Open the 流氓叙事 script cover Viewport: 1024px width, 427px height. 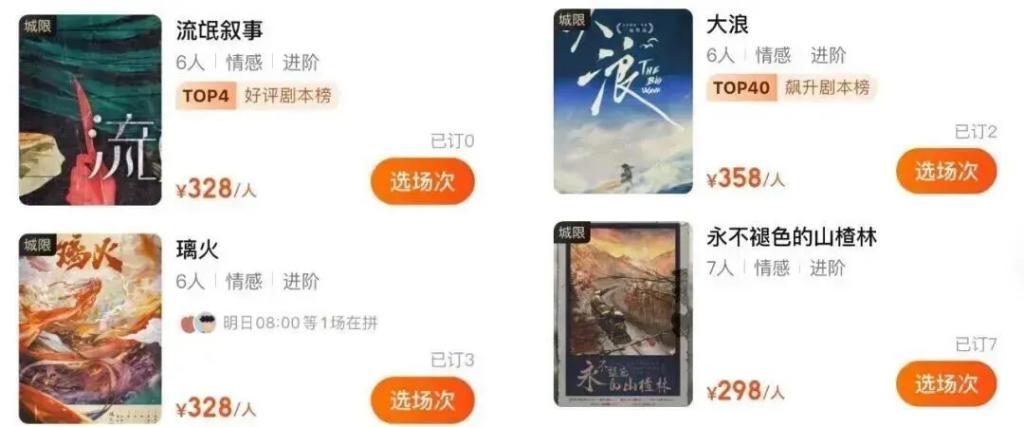pos(90,110)
